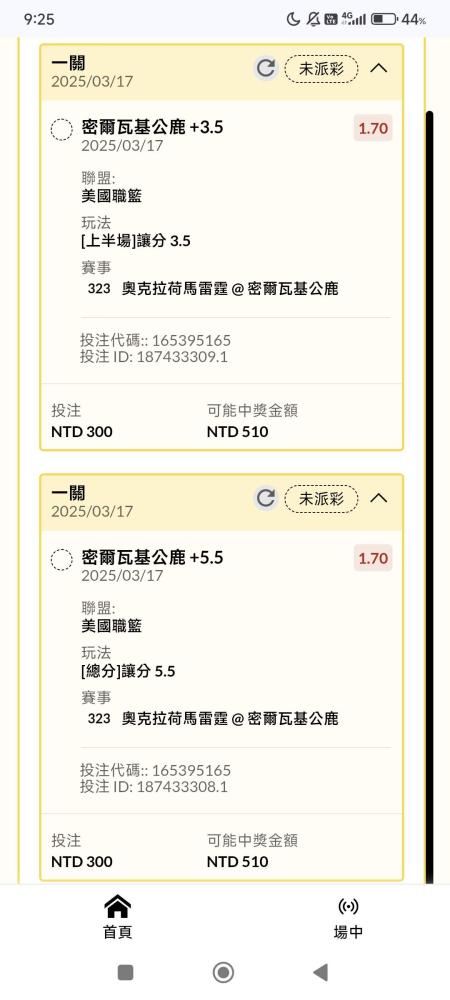Go to the 首頁 tab
The width and height of the screenshot is (450, 1000).
click(x=117, y=916)
